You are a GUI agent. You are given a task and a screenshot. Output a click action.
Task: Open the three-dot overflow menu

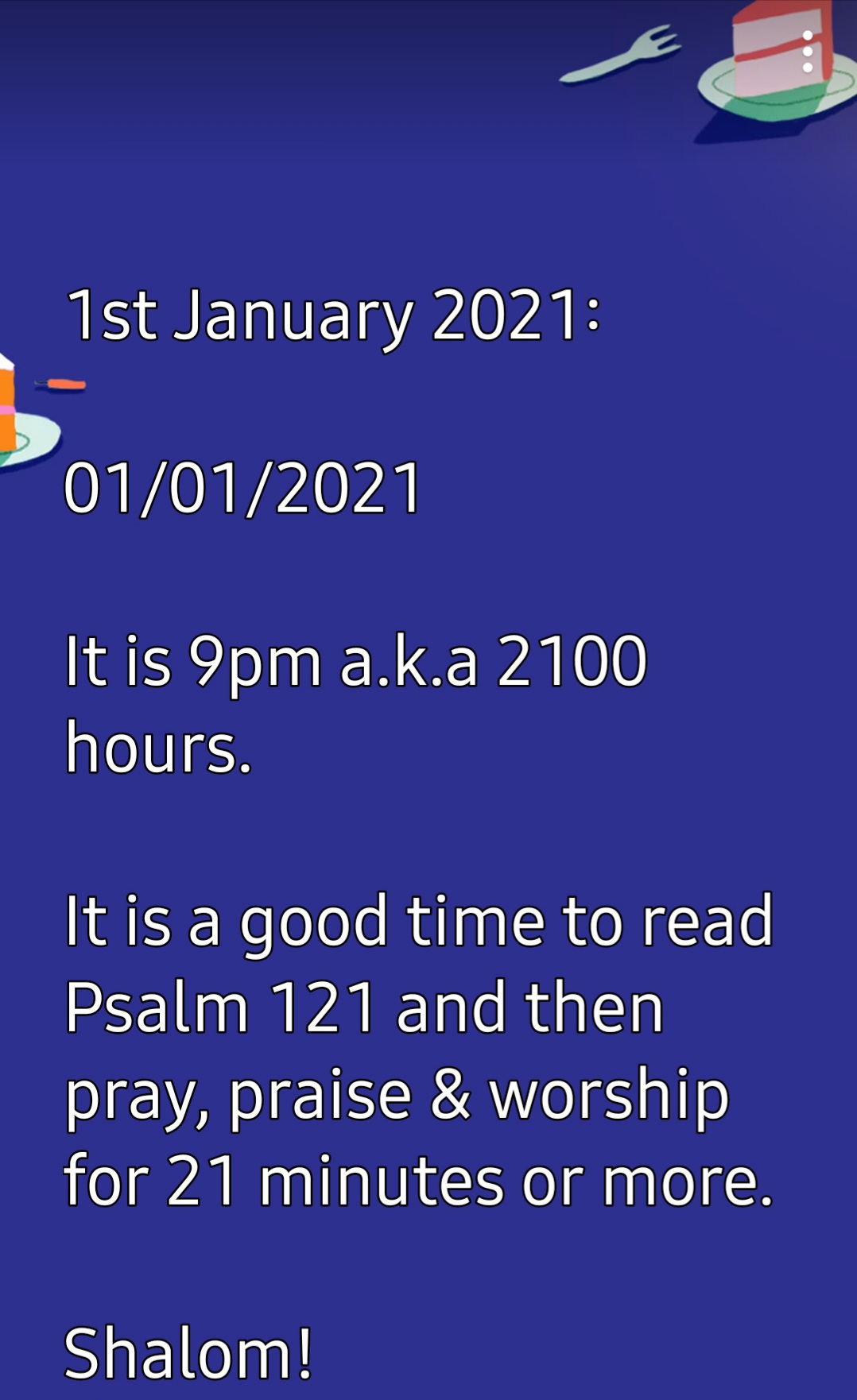[x=807, y=52]
